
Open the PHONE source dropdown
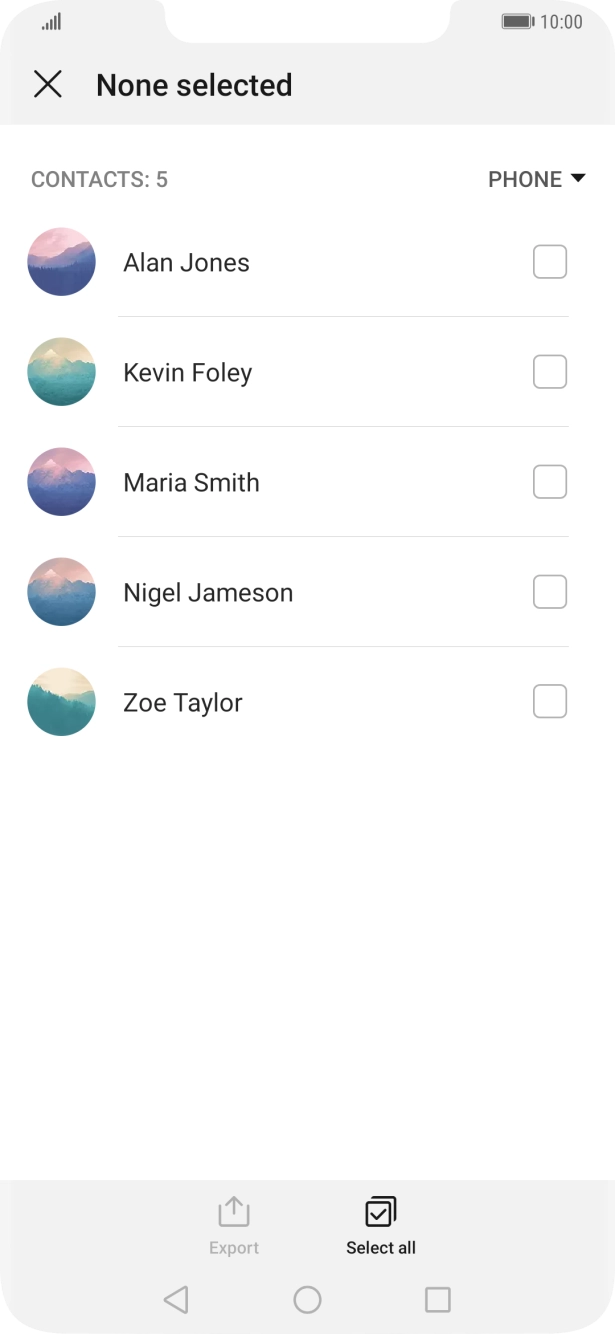[536, 180]
